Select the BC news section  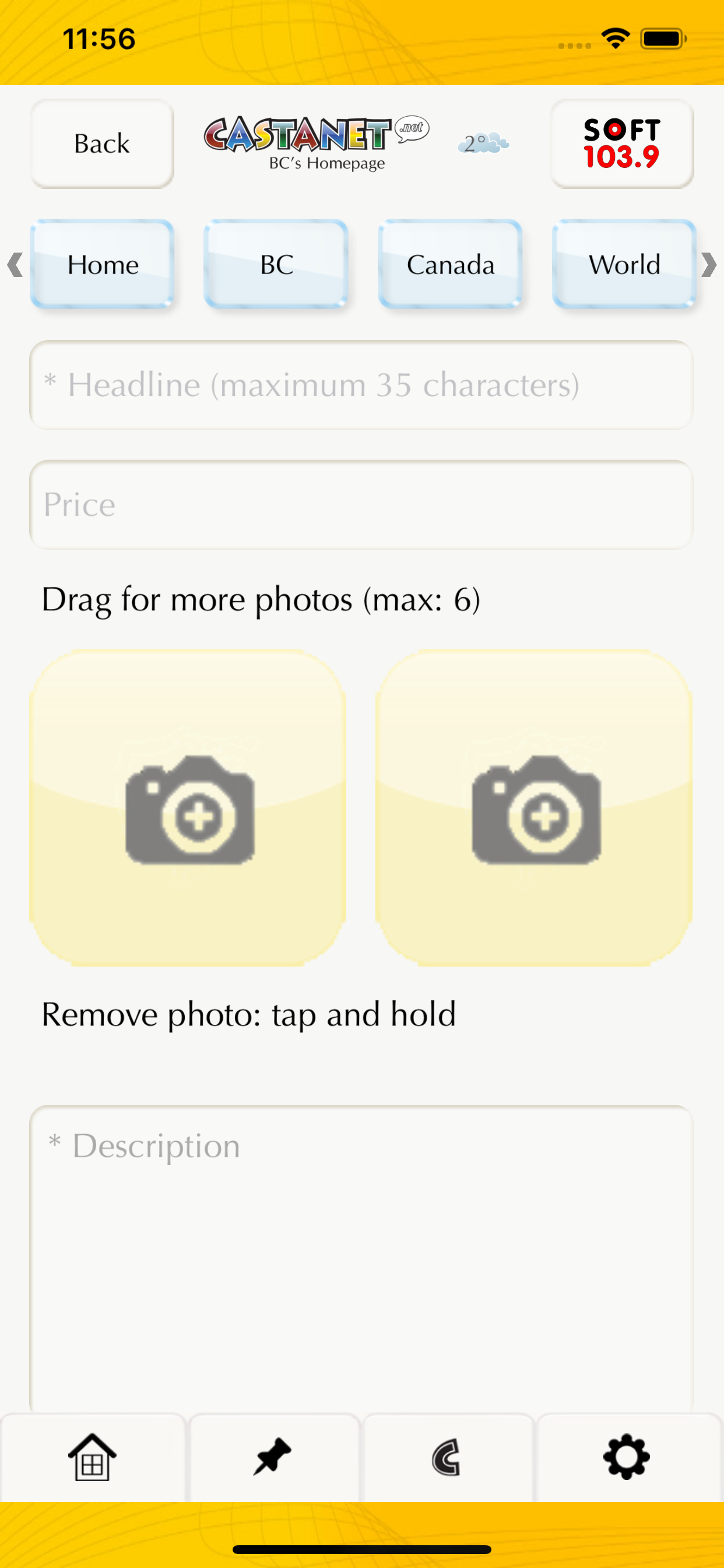point(276,264)
